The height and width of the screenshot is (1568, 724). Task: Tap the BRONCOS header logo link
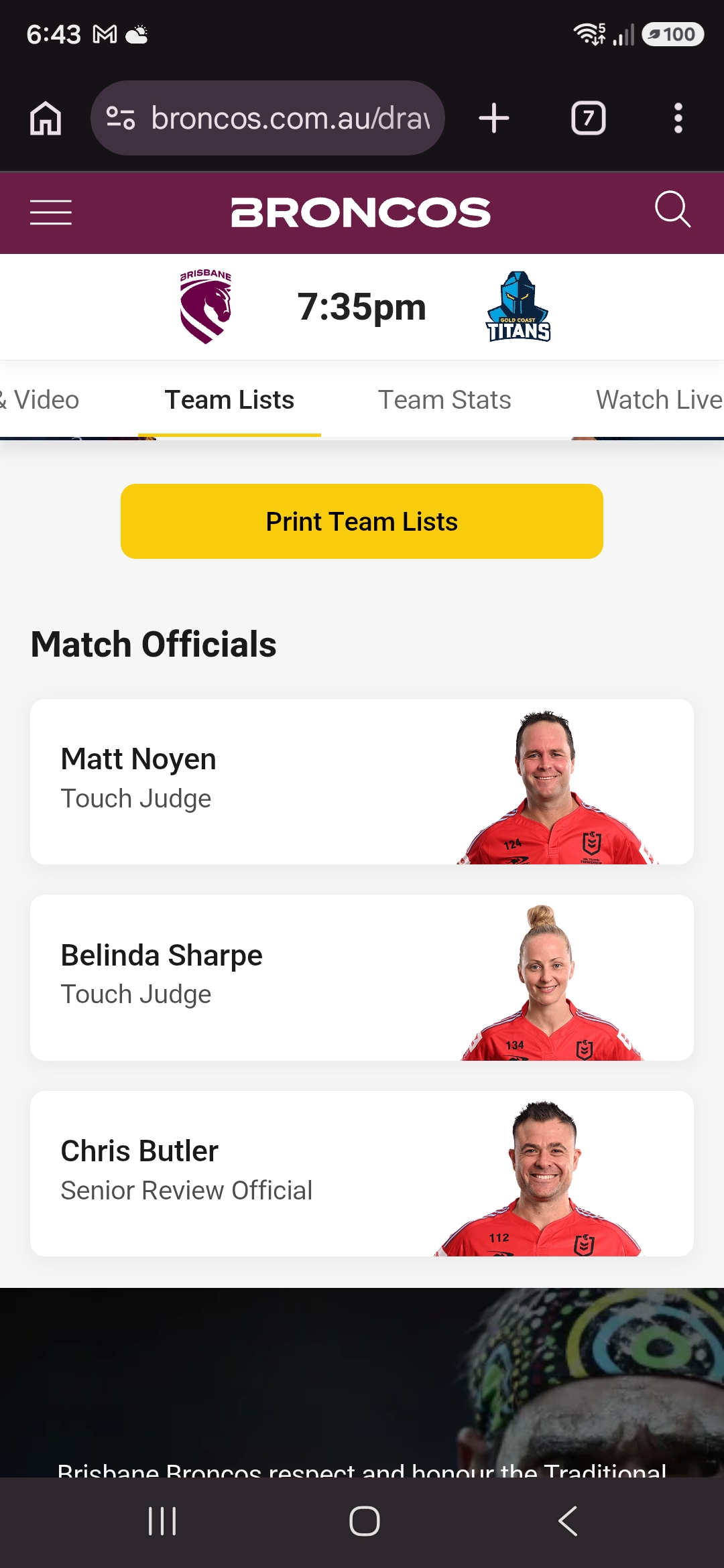click(361, 212)
